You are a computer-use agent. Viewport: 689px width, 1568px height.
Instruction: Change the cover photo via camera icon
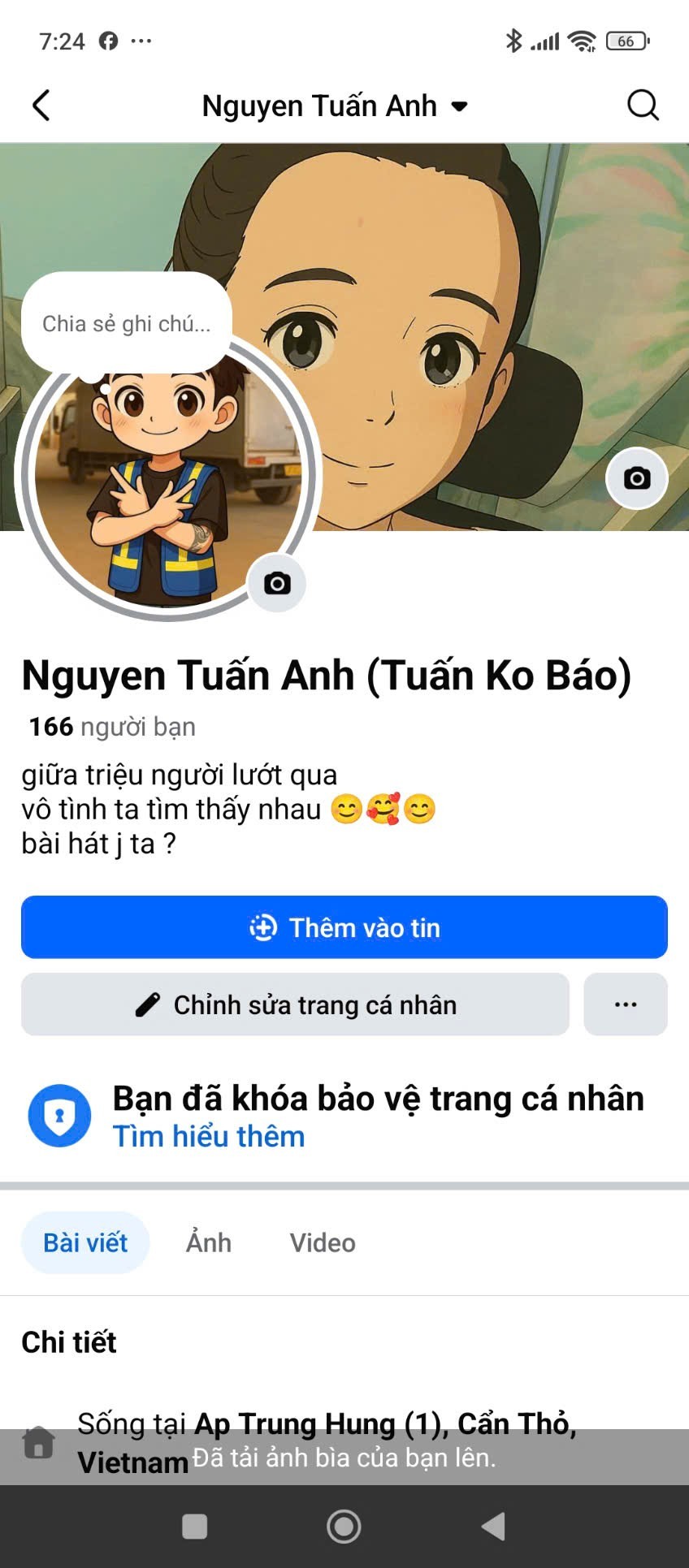[637, 478]
